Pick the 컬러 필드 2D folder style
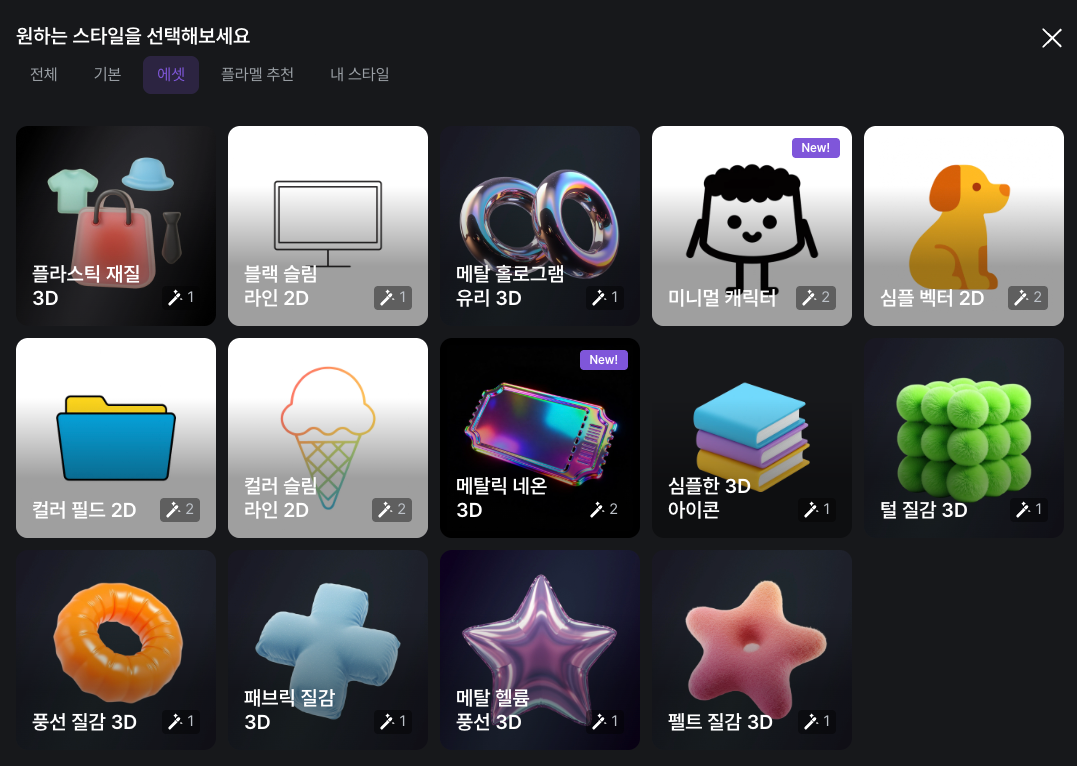This screenshot has height=766, width=1077. tap(116, 438)
